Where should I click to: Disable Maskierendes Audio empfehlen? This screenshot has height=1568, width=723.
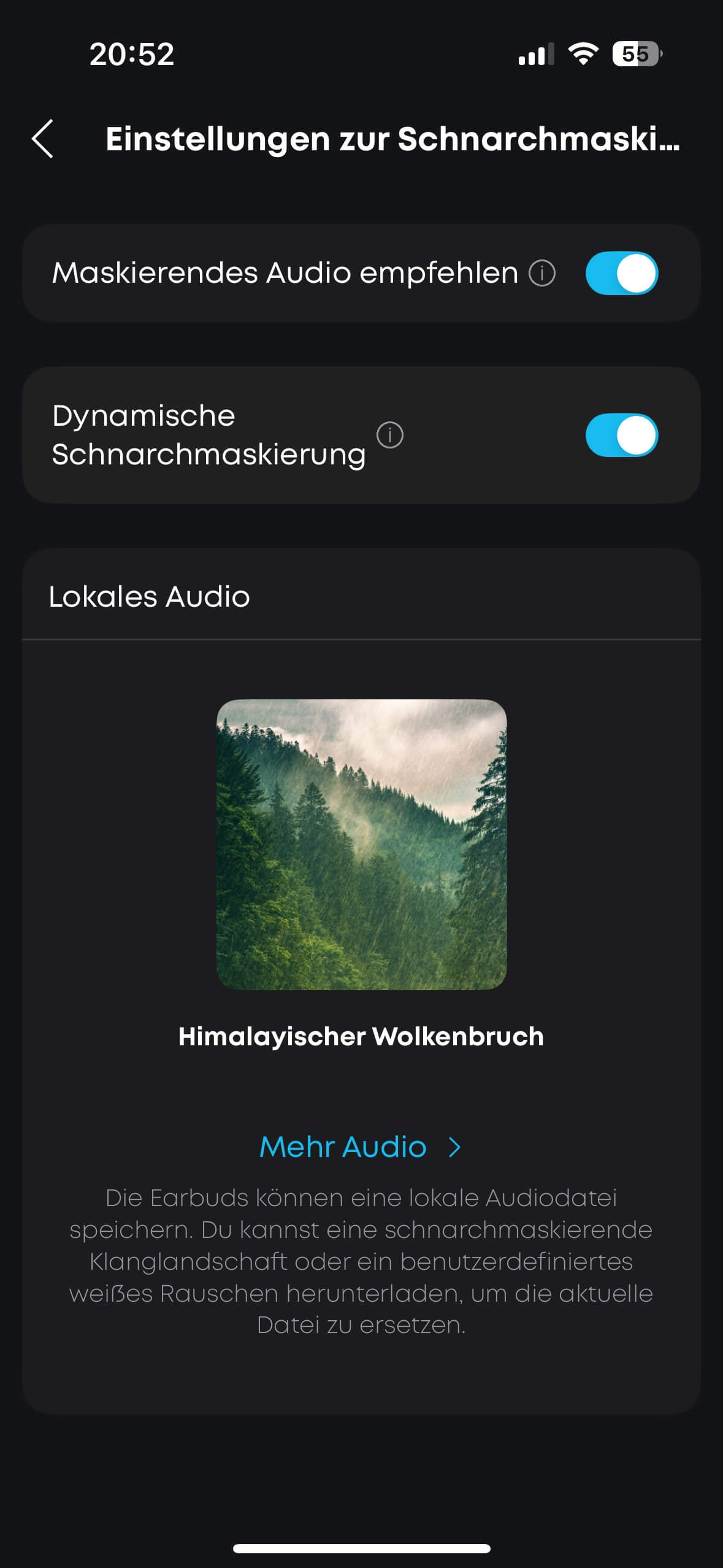[x=621, y=273]
